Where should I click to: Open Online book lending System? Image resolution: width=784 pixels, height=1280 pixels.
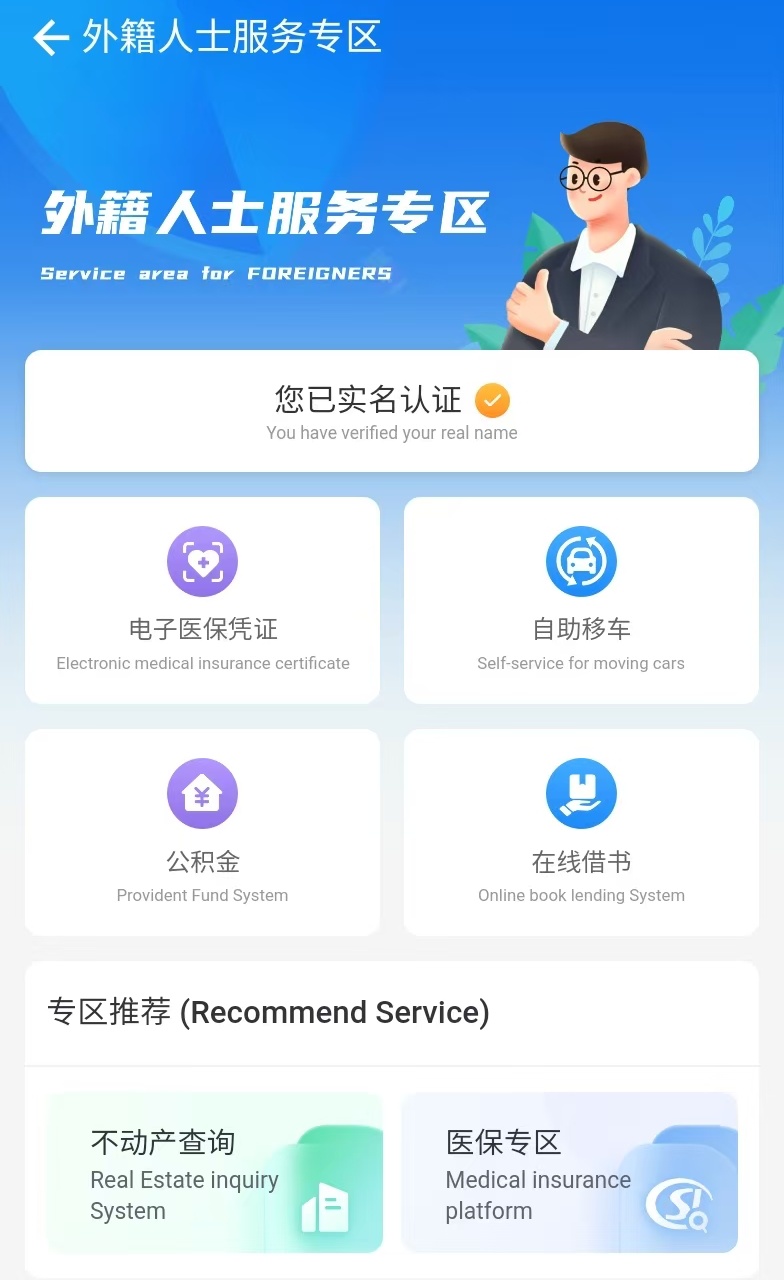(x=581, y=832)
